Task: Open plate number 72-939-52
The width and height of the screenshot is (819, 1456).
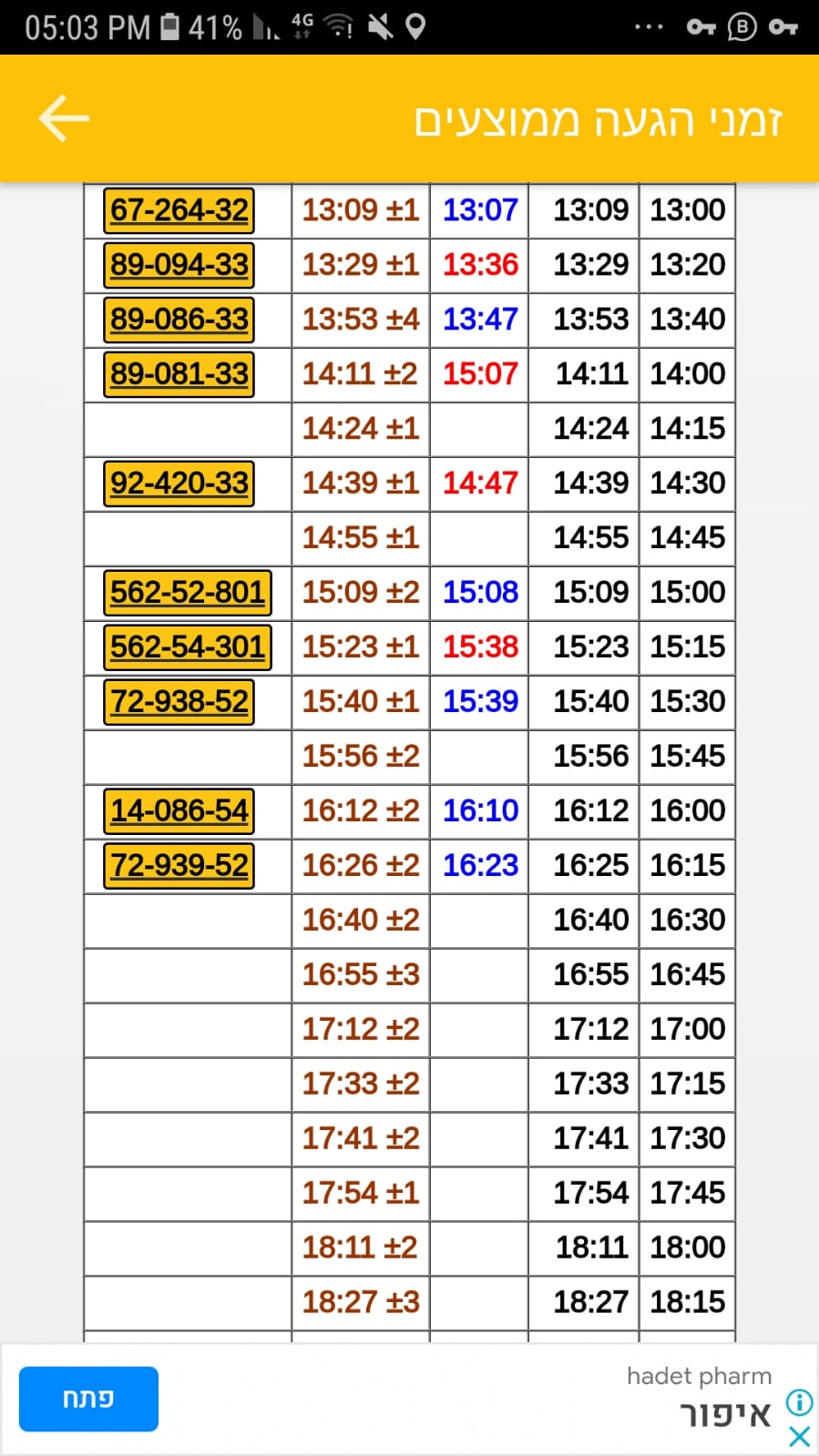Action: (179, 866)
